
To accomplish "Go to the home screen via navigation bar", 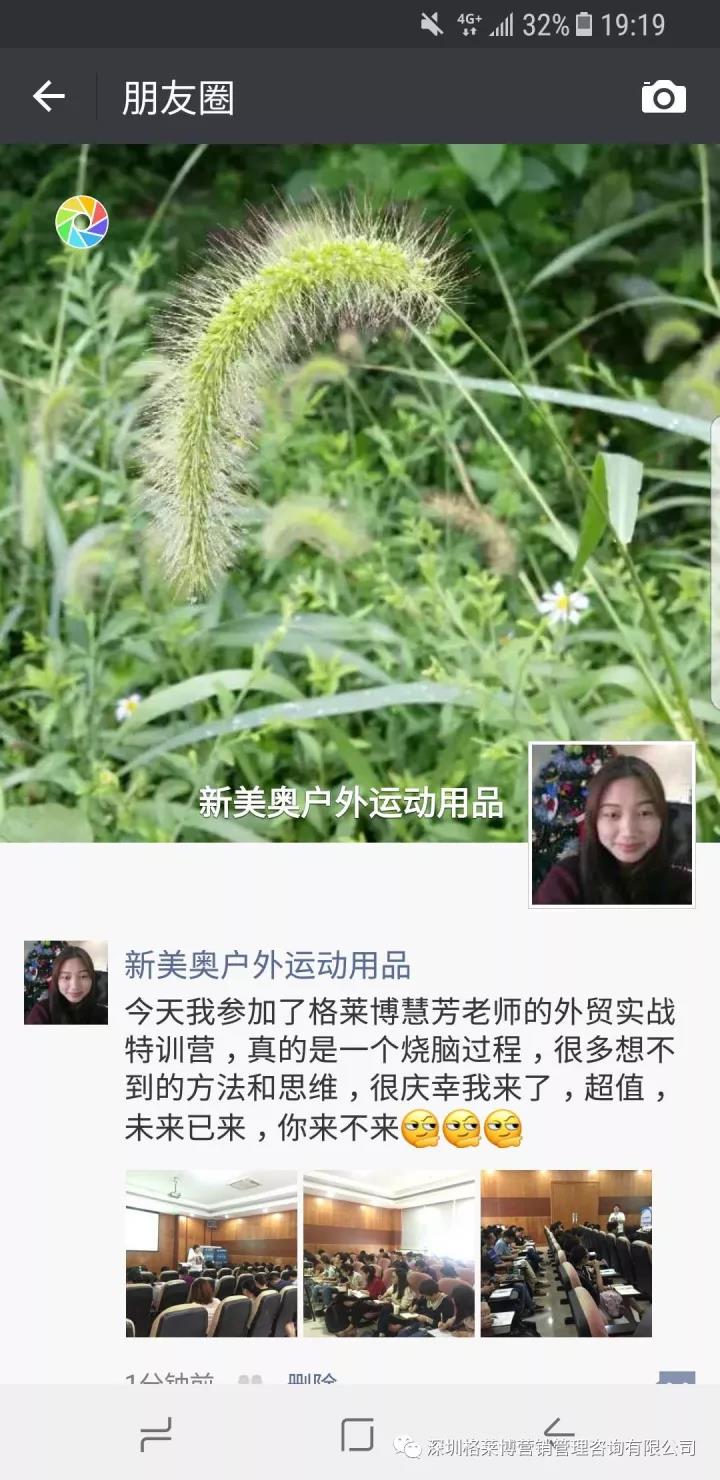I will tap(357, 1434).
